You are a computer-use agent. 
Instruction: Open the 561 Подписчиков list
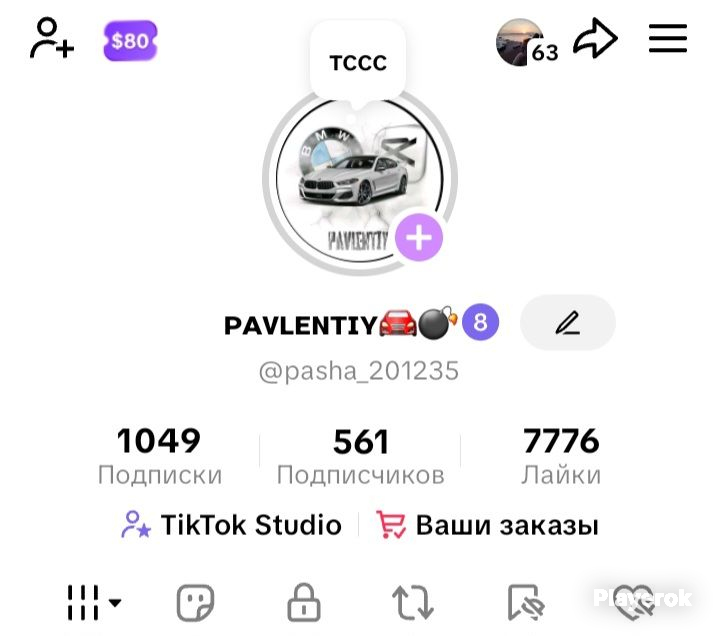361,456
